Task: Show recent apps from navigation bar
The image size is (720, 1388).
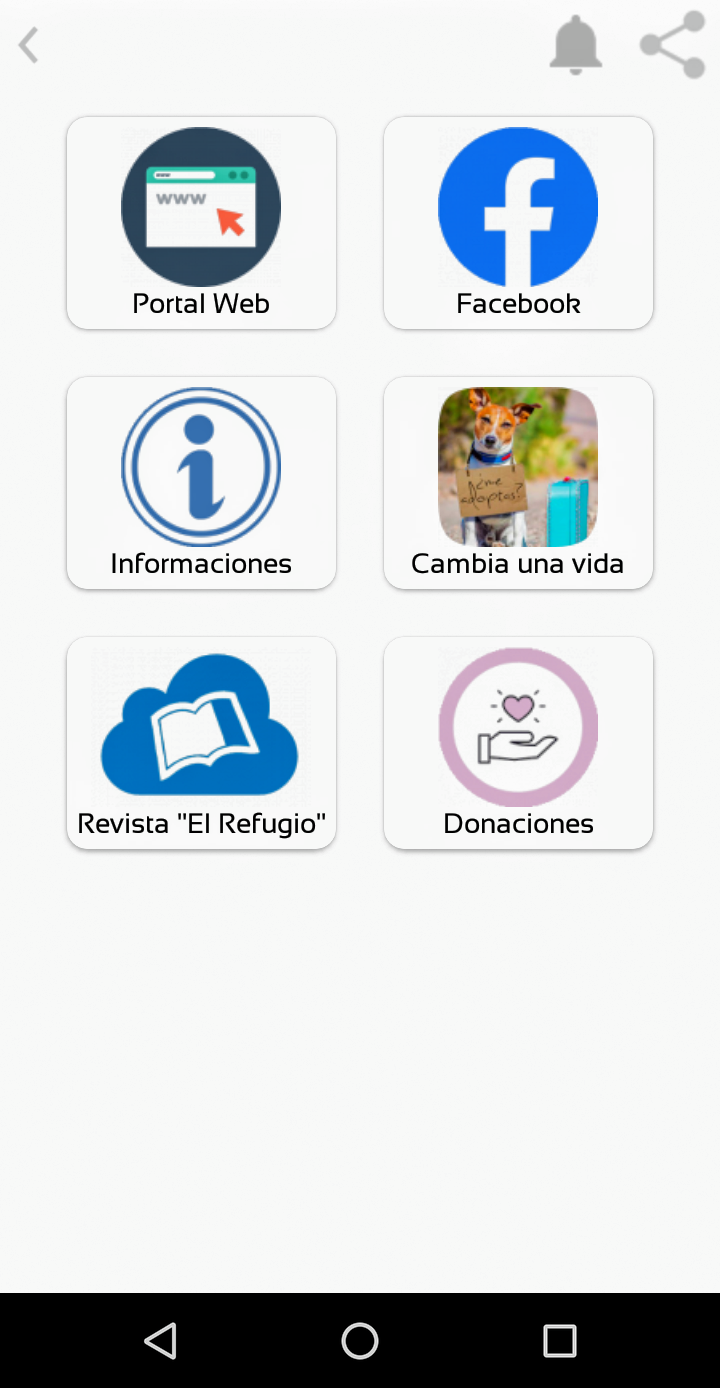Action: pyautogui.click(x=560, y=1340)
